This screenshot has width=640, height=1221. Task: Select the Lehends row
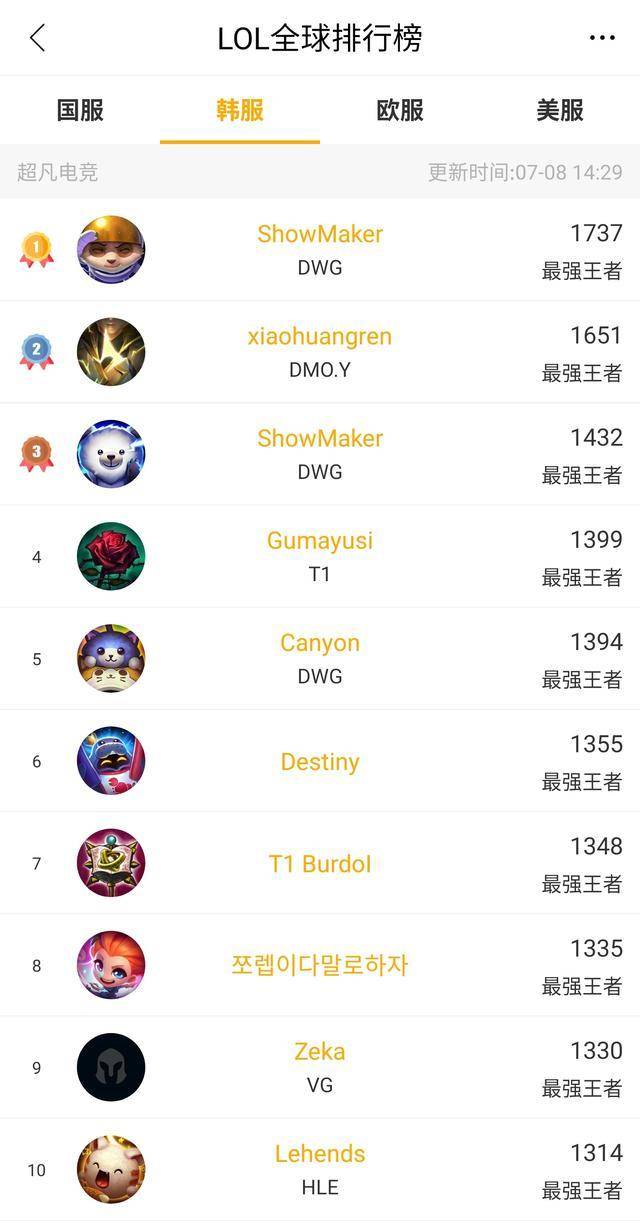pyautogui.click(x=320, y=1169)
